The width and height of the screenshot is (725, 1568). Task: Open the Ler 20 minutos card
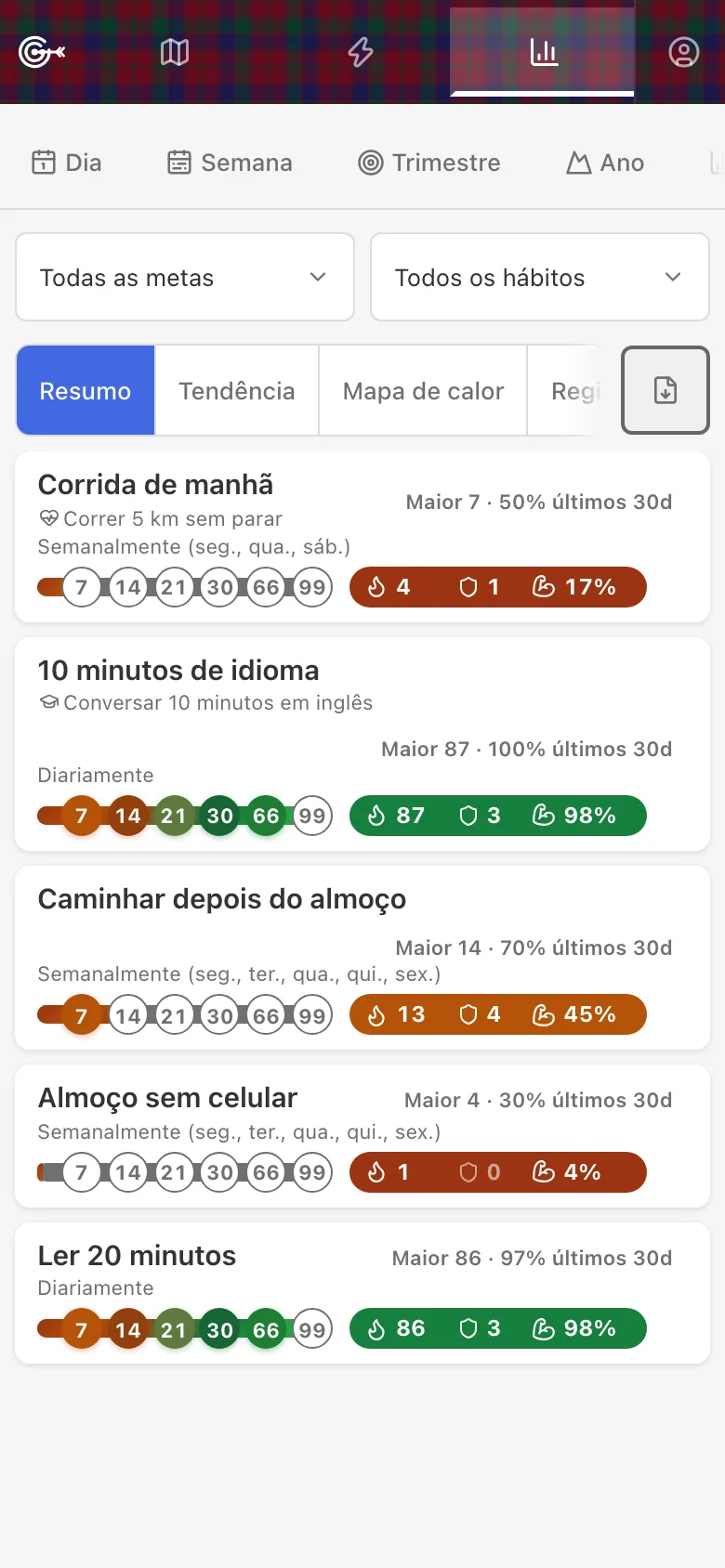(362, 1293)
